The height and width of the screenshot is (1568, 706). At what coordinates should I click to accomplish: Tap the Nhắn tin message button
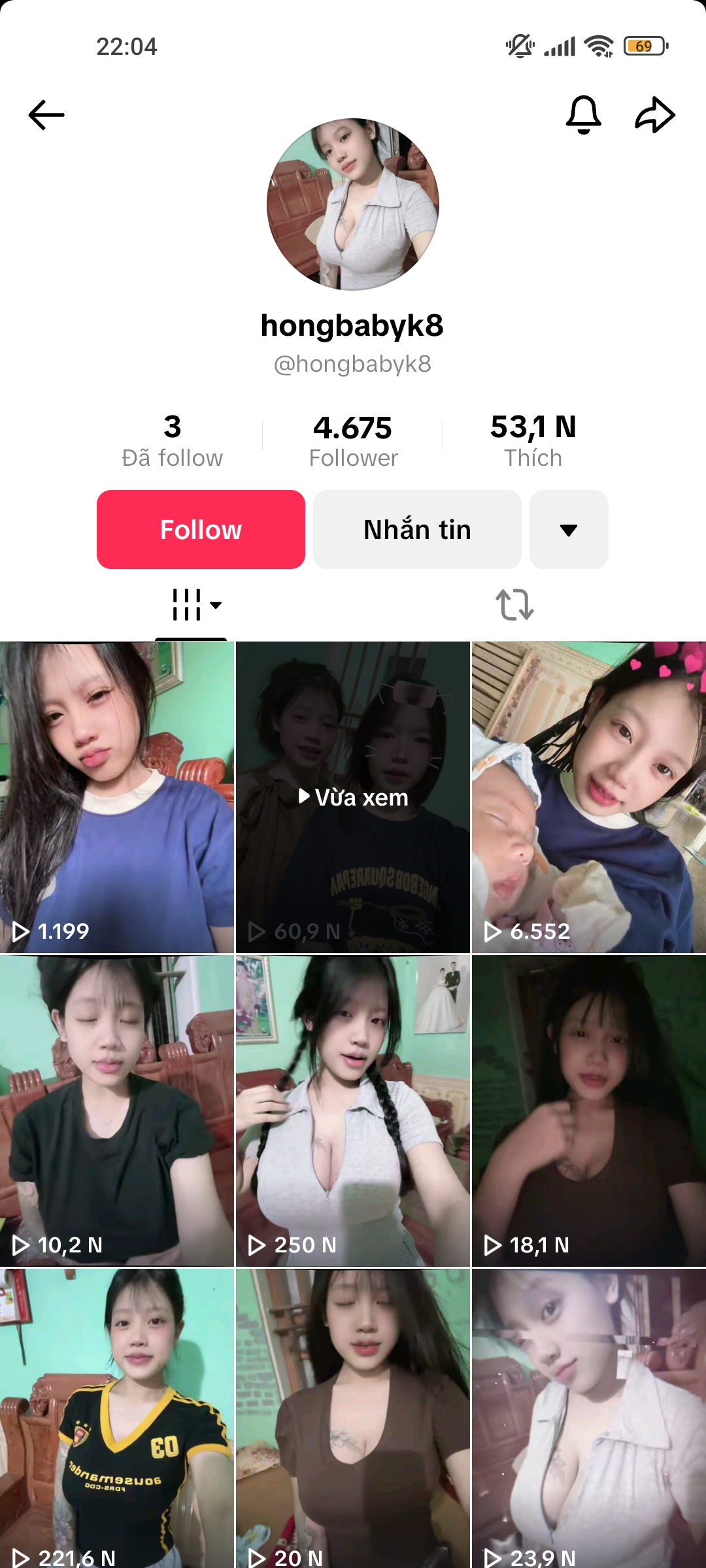click(417, 529)
